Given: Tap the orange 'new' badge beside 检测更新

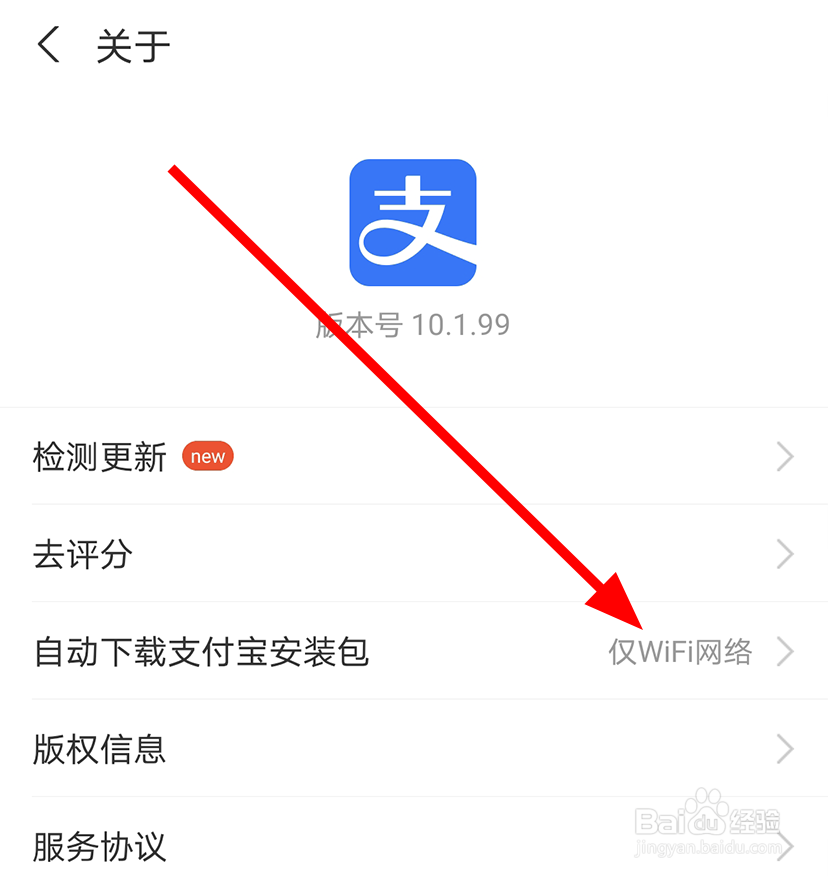Looking at the screenshot, I should [x=207, y=456].
